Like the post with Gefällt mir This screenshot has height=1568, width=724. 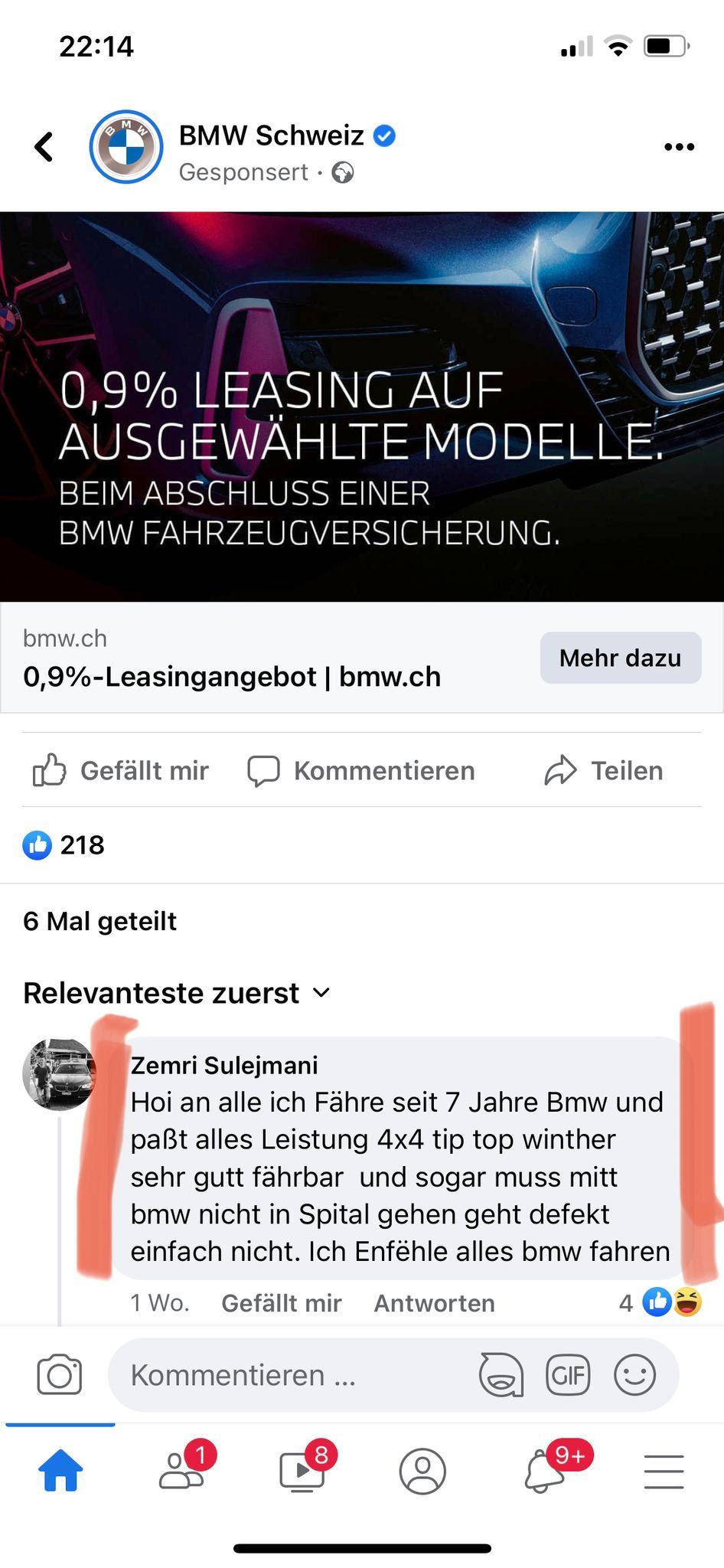120,770
